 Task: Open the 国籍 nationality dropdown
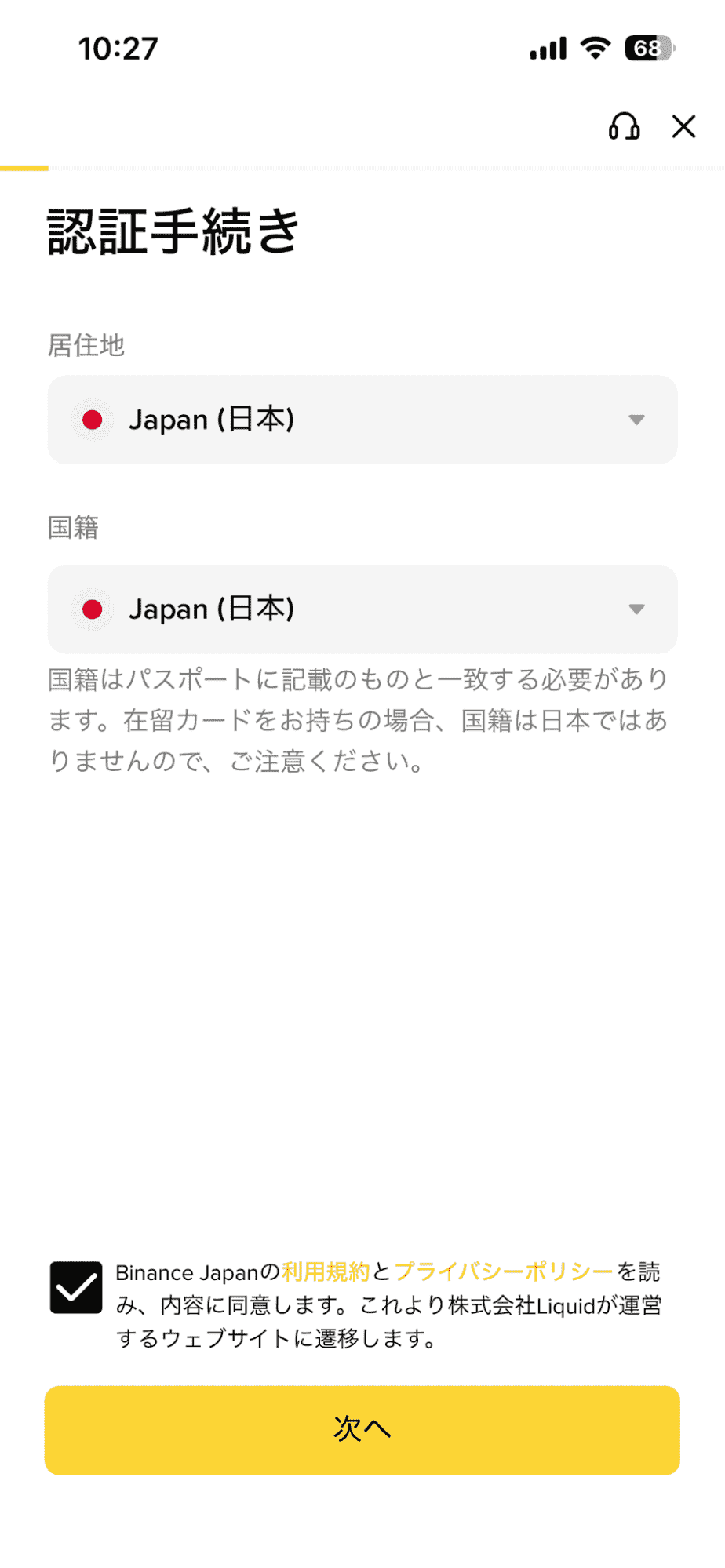(362, 609)
